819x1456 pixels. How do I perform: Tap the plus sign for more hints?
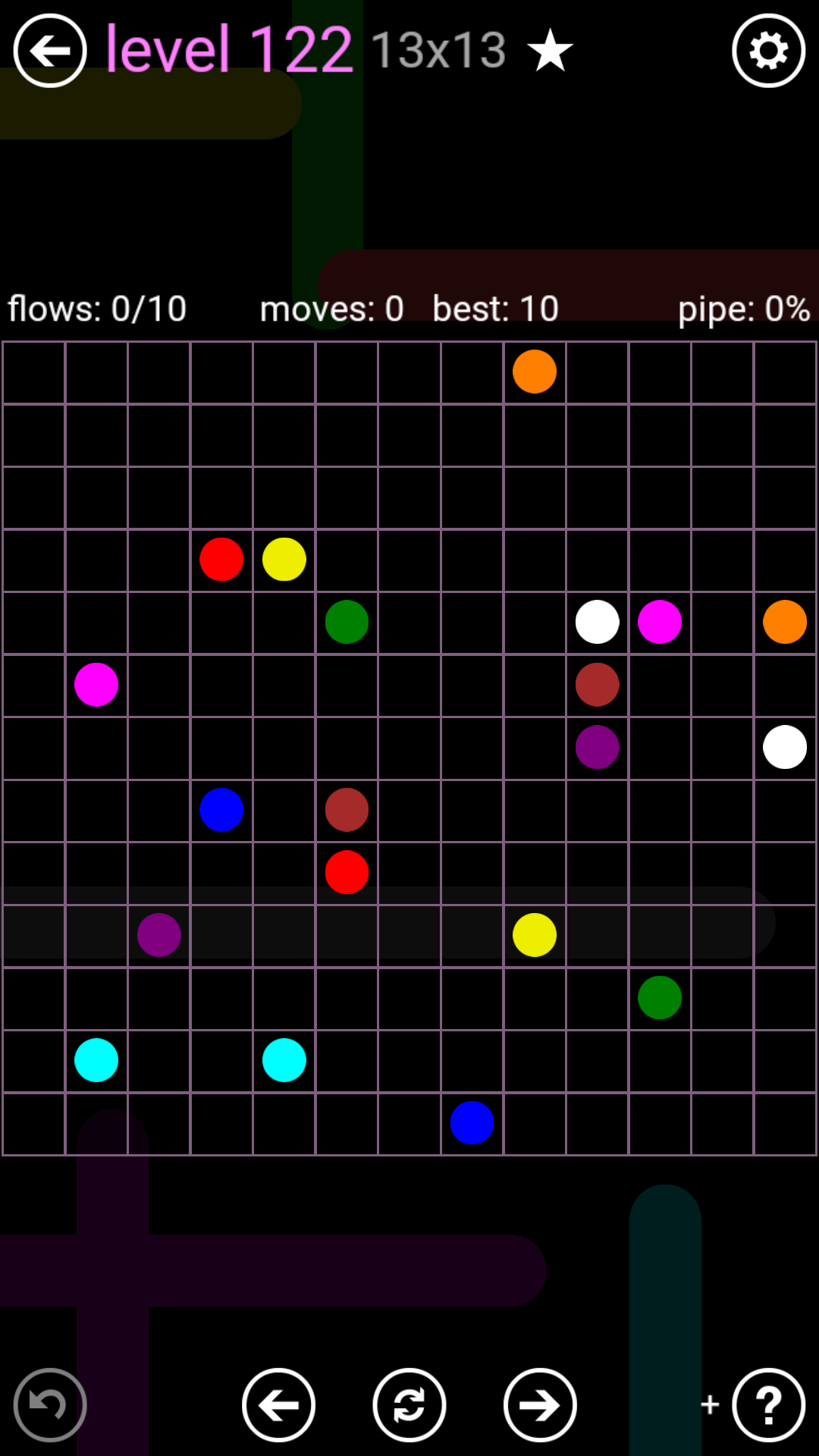[710, 1404]
